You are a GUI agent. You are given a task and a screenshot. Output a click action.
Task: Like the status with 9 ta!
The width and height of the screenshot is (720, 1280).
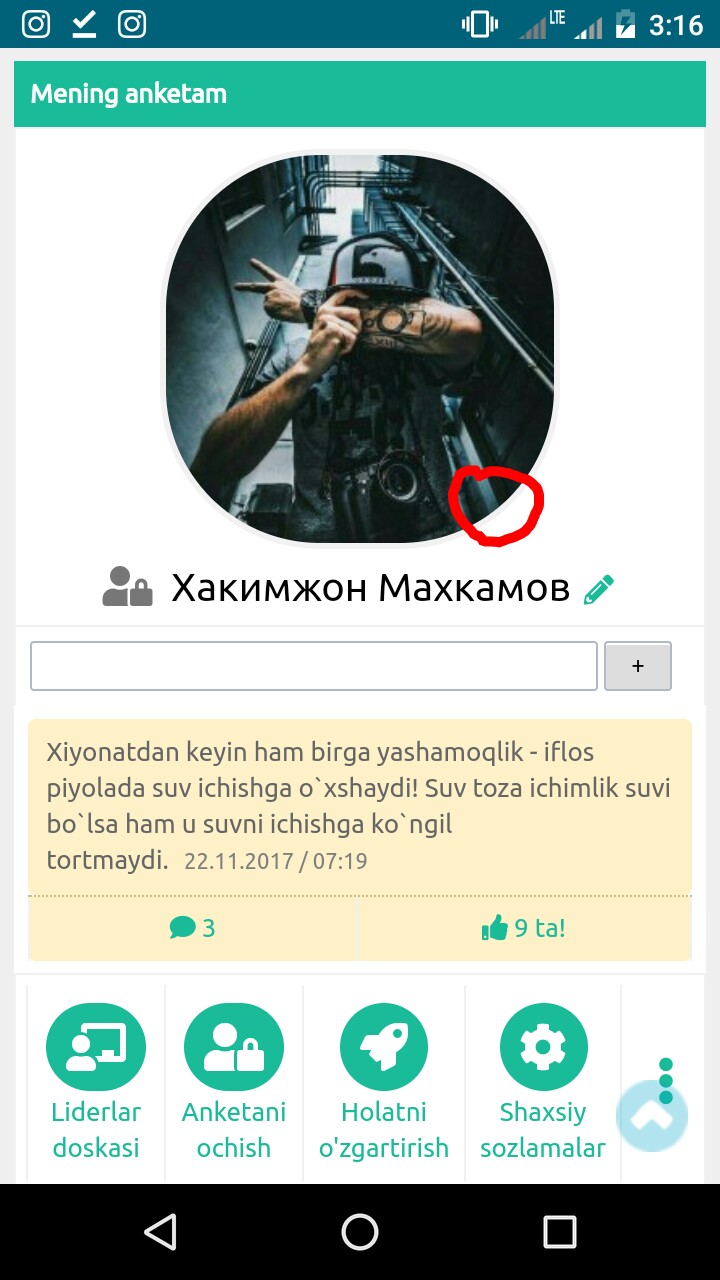524,928
